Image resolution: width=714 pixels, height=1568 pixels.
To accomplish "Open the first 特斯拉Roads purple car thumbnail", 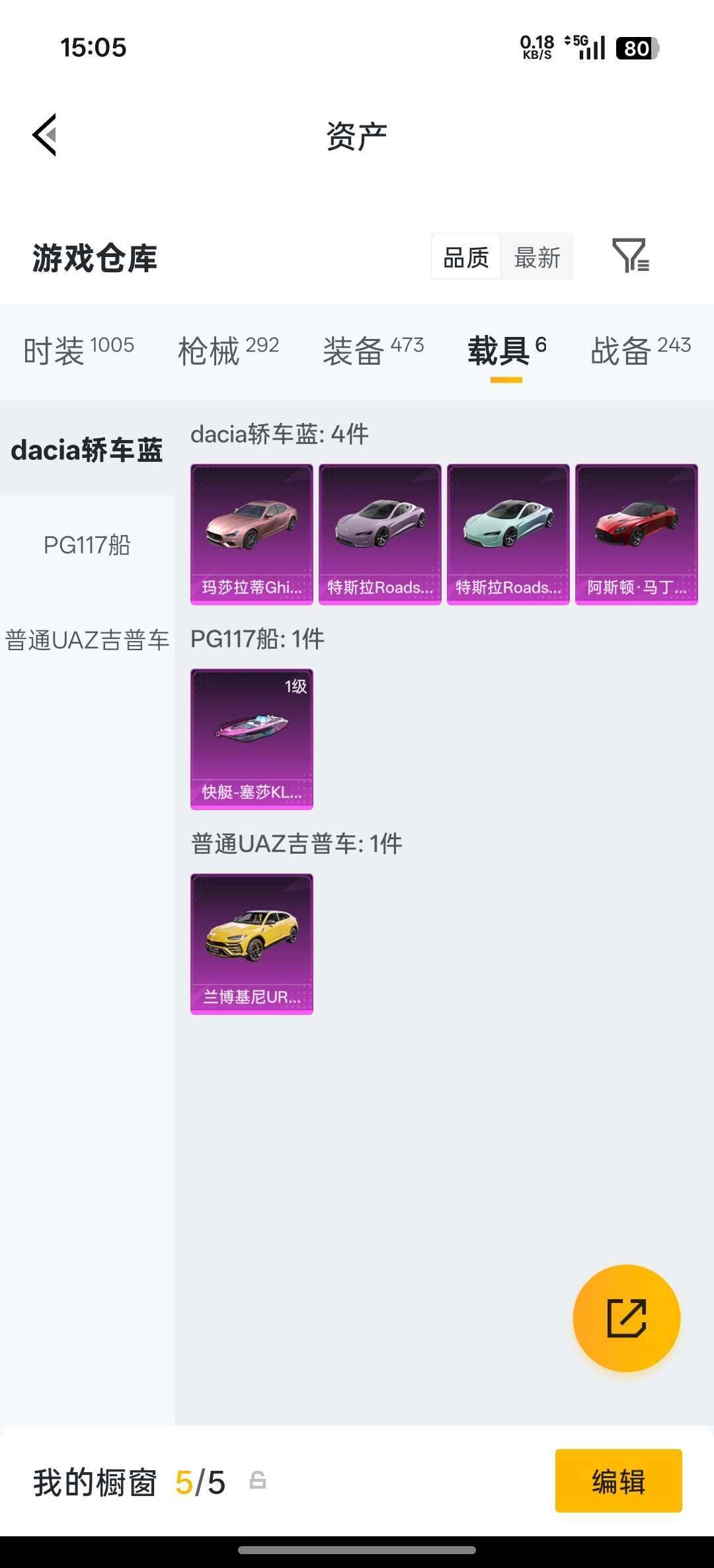I will [379, 533].
